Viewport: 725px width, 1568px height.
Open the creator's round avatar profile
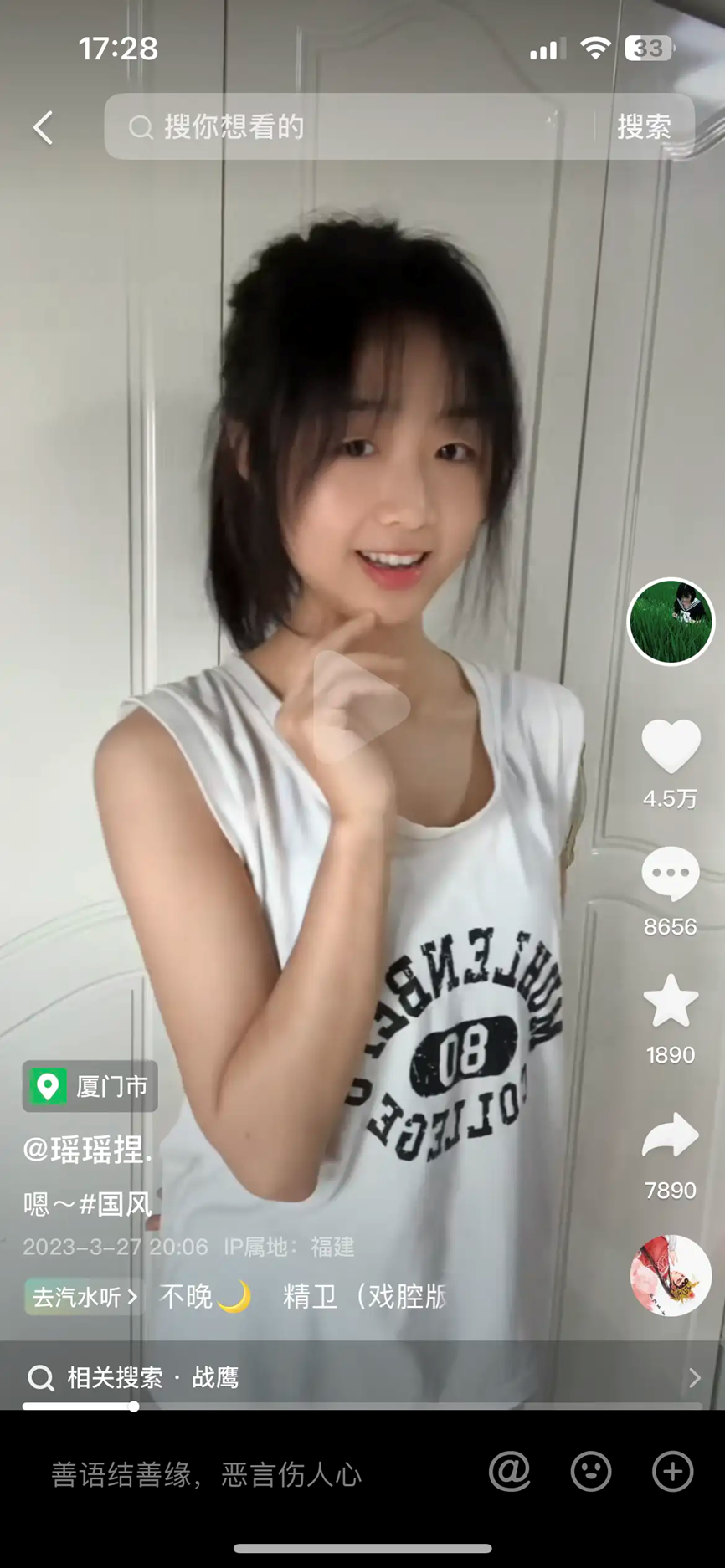point(671,621)
